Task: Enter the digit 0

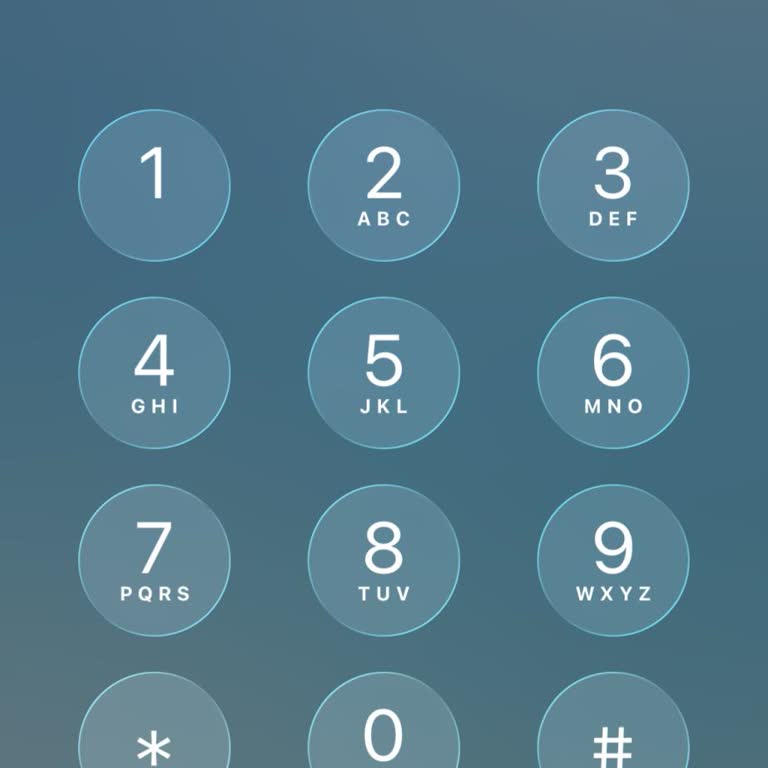Action: 383,735
